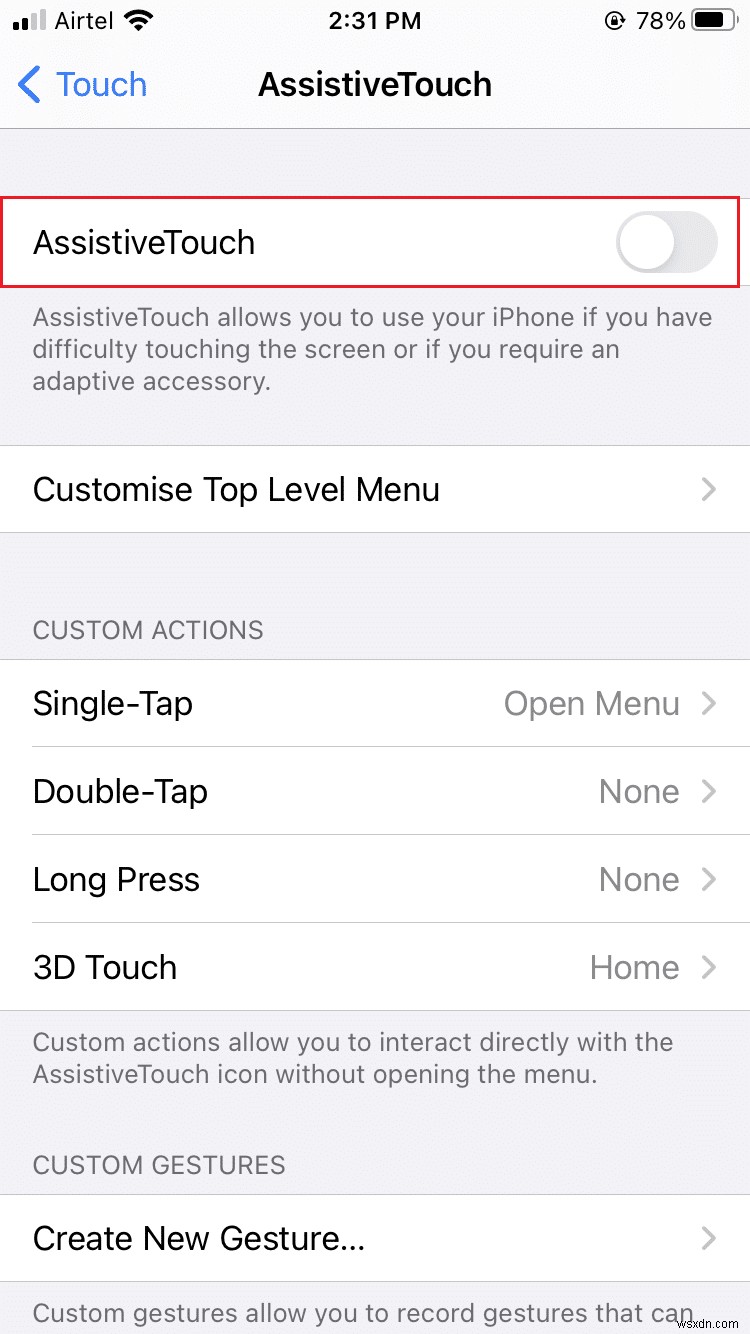750x1334 pixels.
Task: Tap the chevron next to 3D Touch
Action: point(710,967)
